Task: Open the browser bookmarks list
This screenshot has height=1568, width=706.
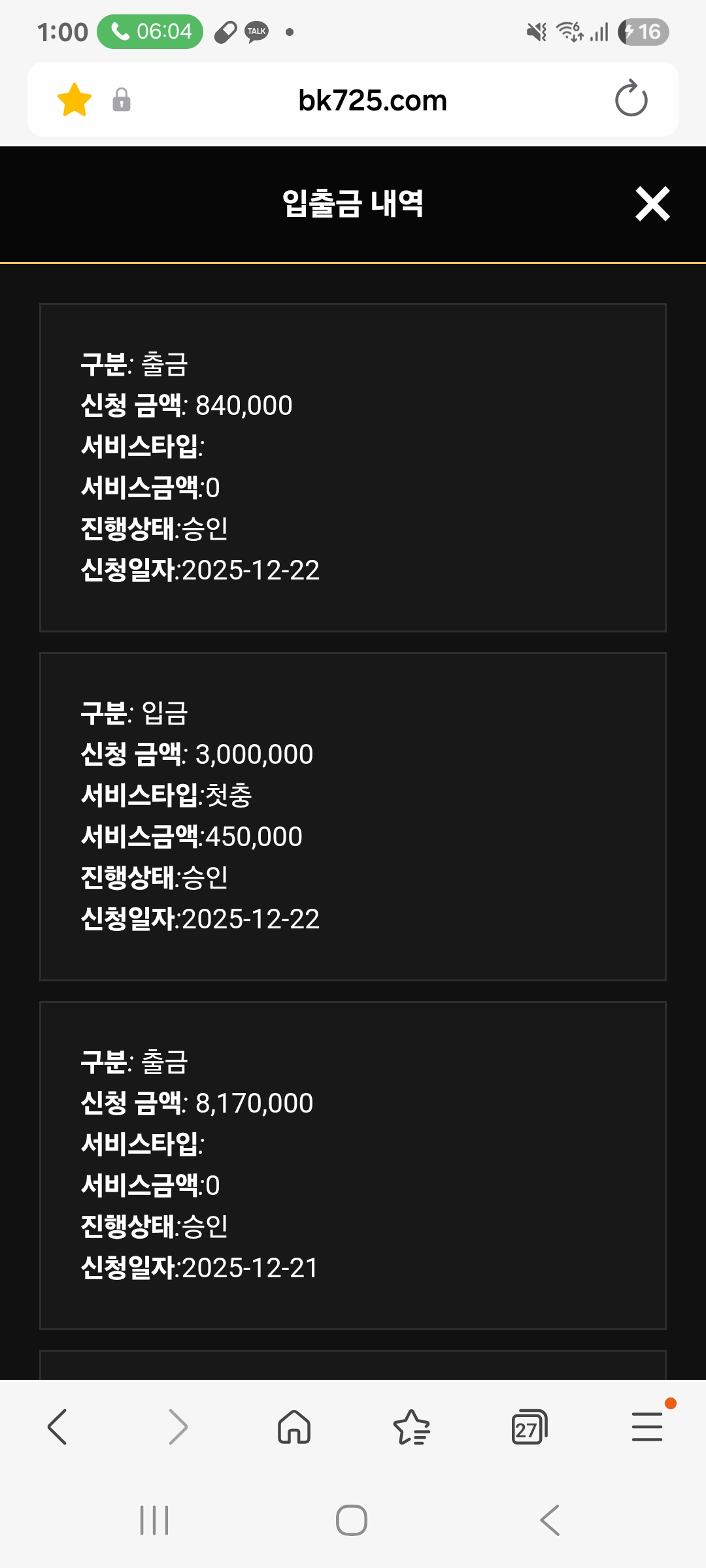Action: tap(412, 1427)
